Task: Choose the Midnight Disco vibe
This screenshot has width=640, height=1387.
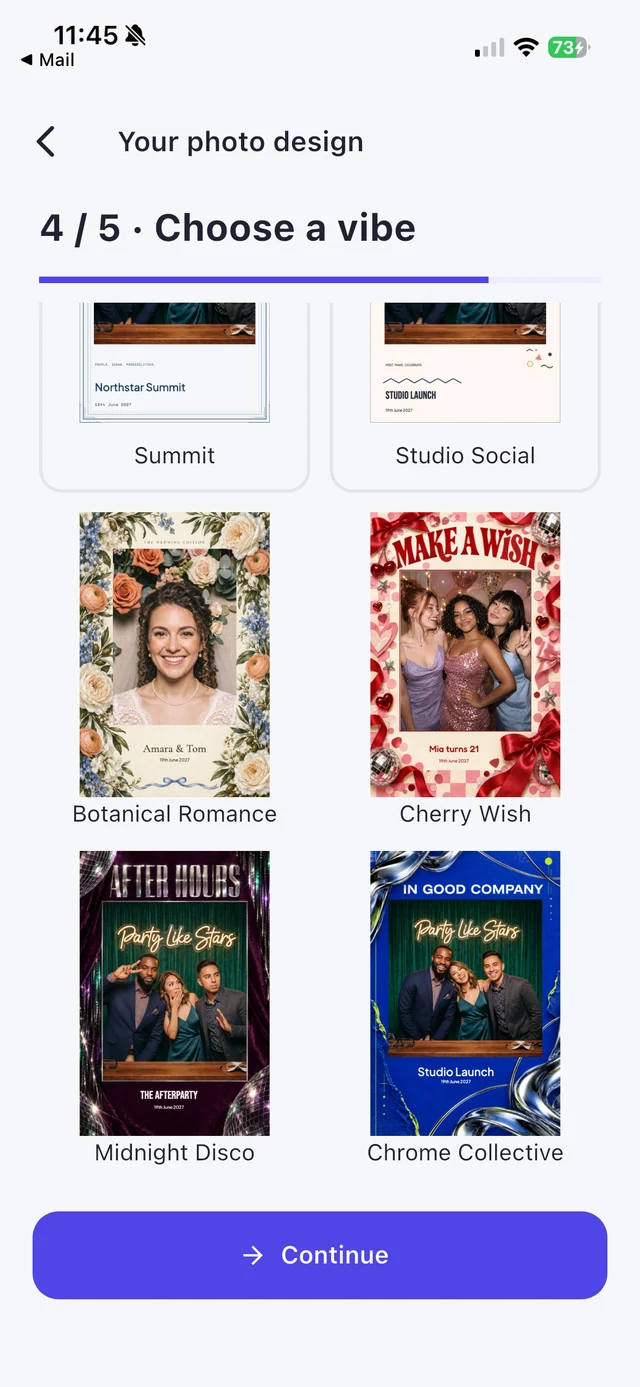Action: [175, 1008]
